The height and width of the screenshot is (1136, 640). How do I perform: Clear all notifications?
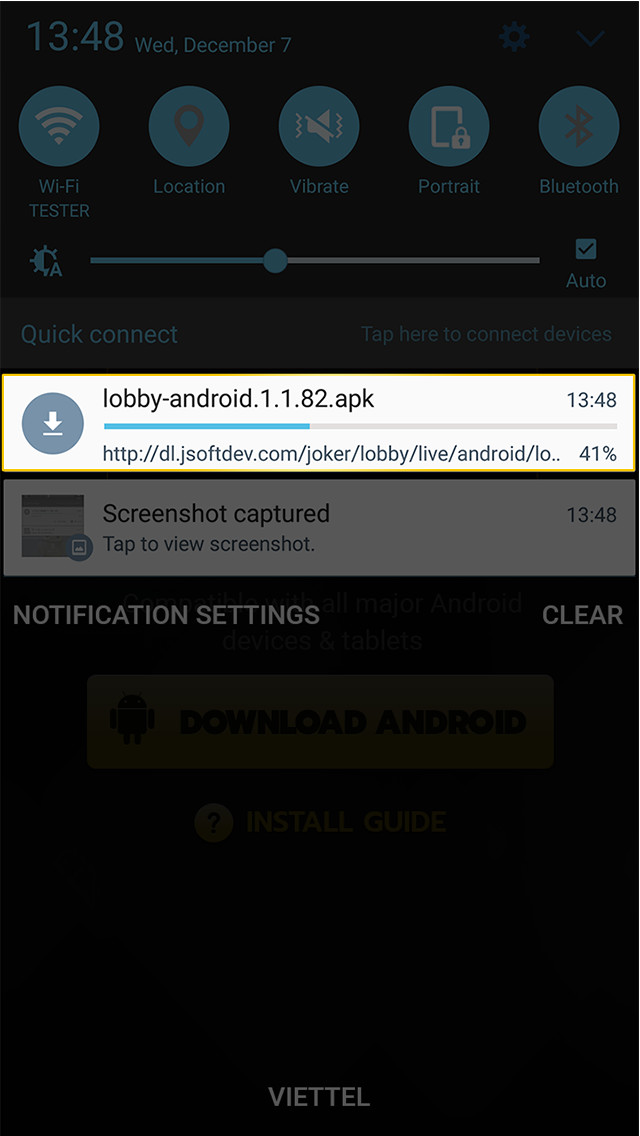[x=582, y=614]
